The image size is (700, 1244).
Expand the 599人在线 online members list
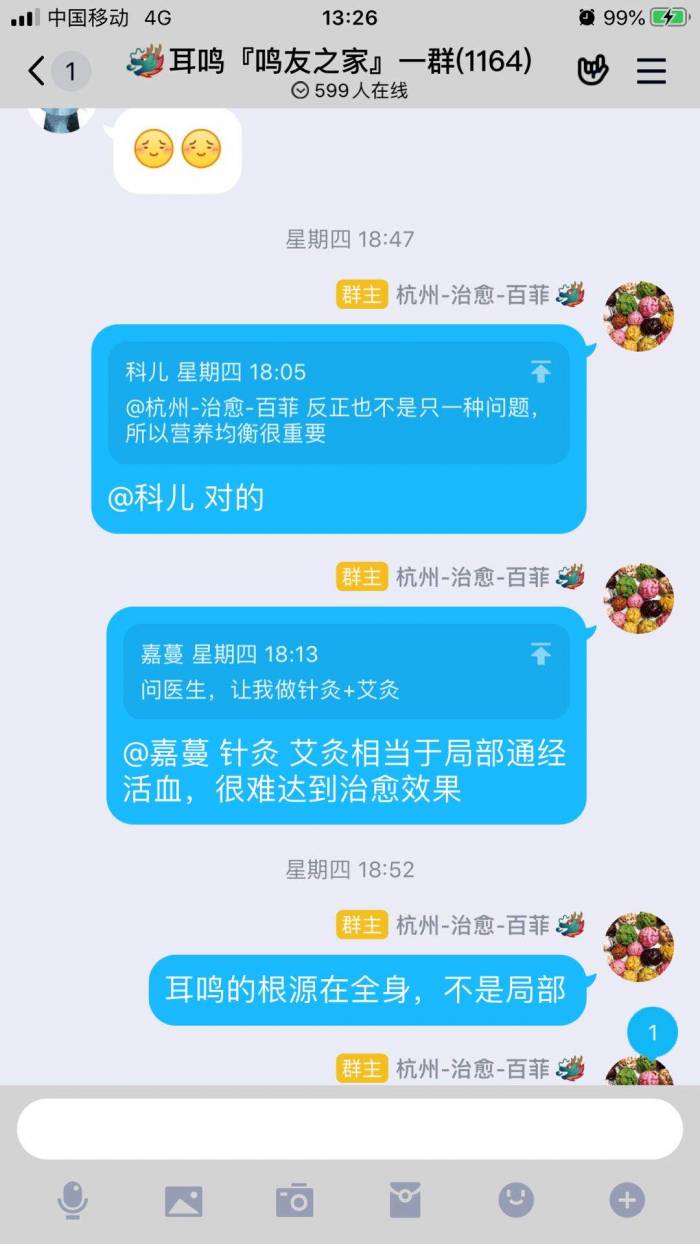point(349,90)
